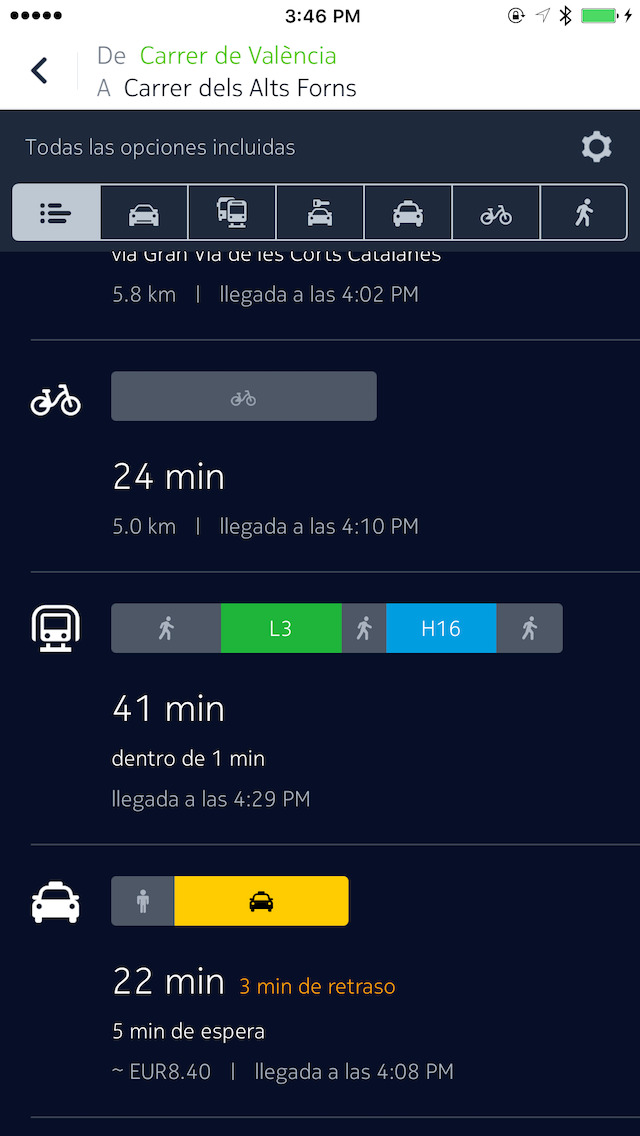The image size is (640, 1136).
Task: Open route options settings gear
Action: [x=596, y=148]
